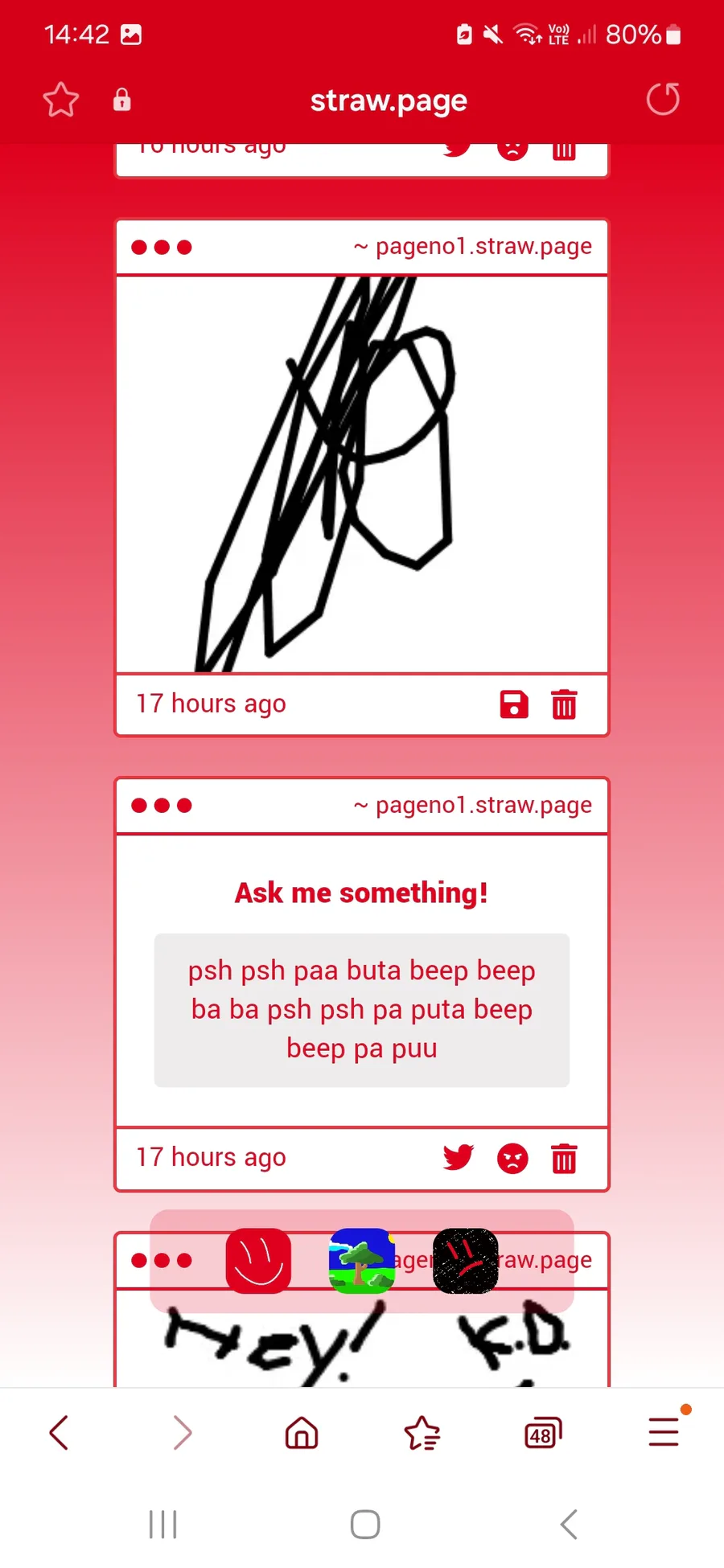Select the black angry face picture
The width and height of the screenshot is (724, 1568).
pyautogui.click(x=466, y=1261)
